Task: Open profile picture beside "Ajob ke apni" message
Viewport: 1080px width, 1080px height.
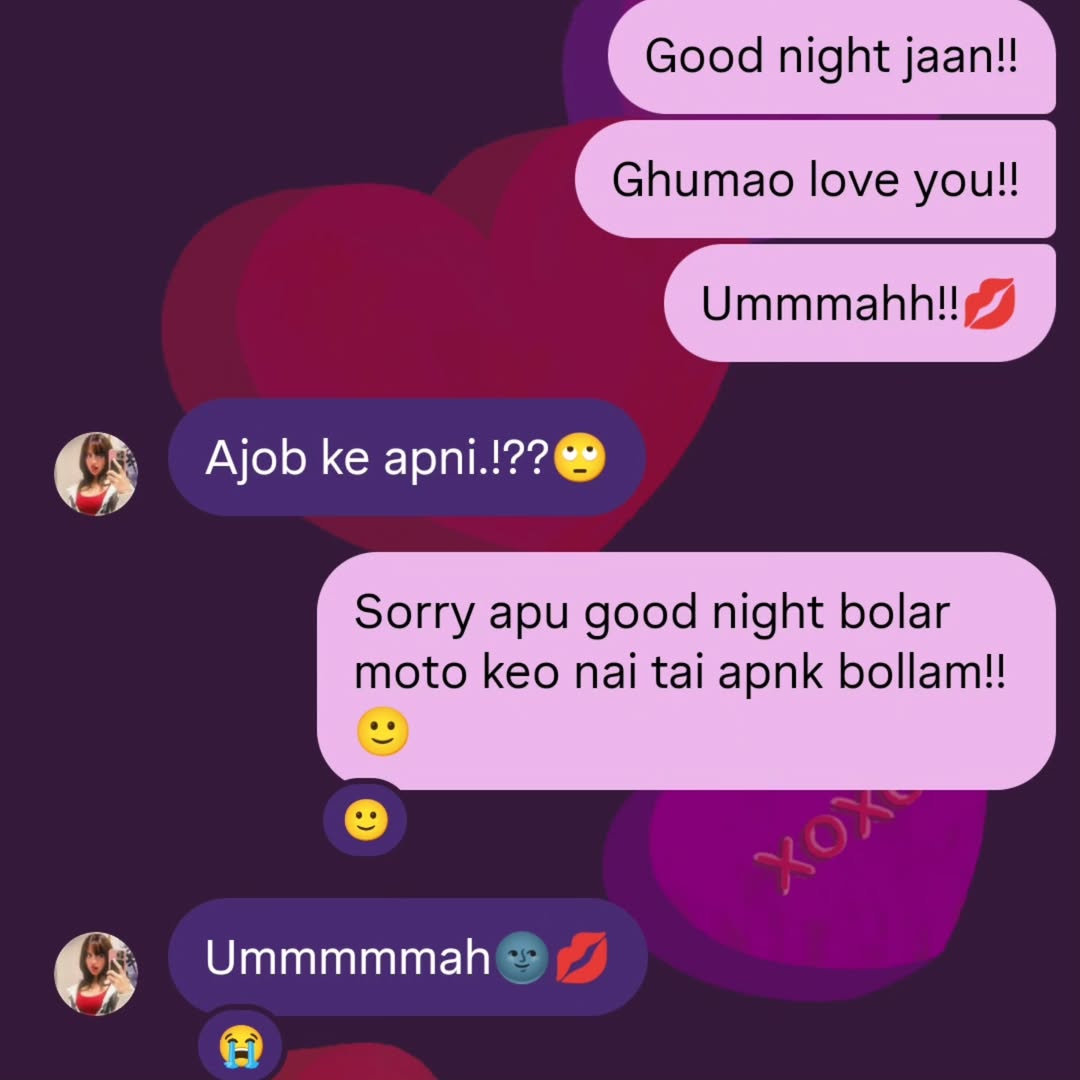Action: 96,474
